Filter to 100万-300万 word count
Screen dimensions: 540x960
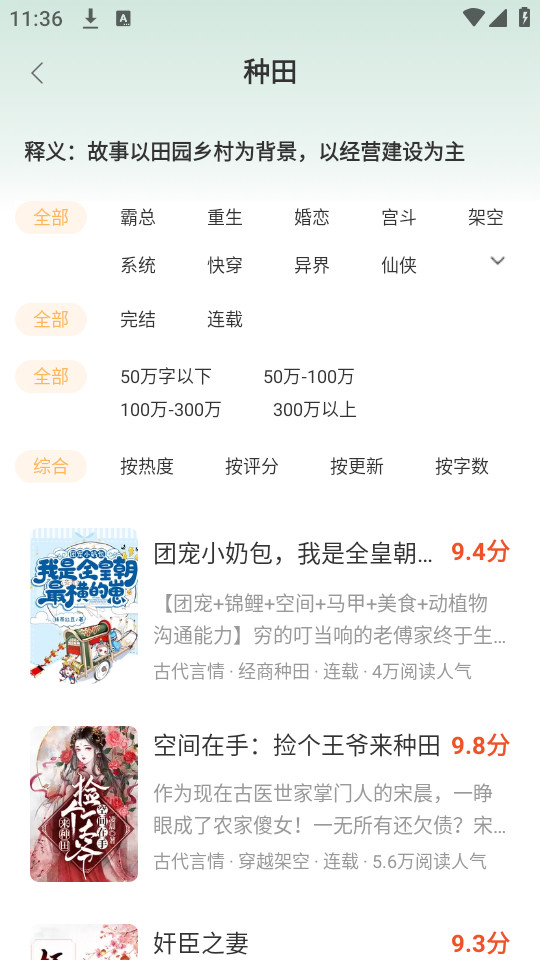click(171, 410)
